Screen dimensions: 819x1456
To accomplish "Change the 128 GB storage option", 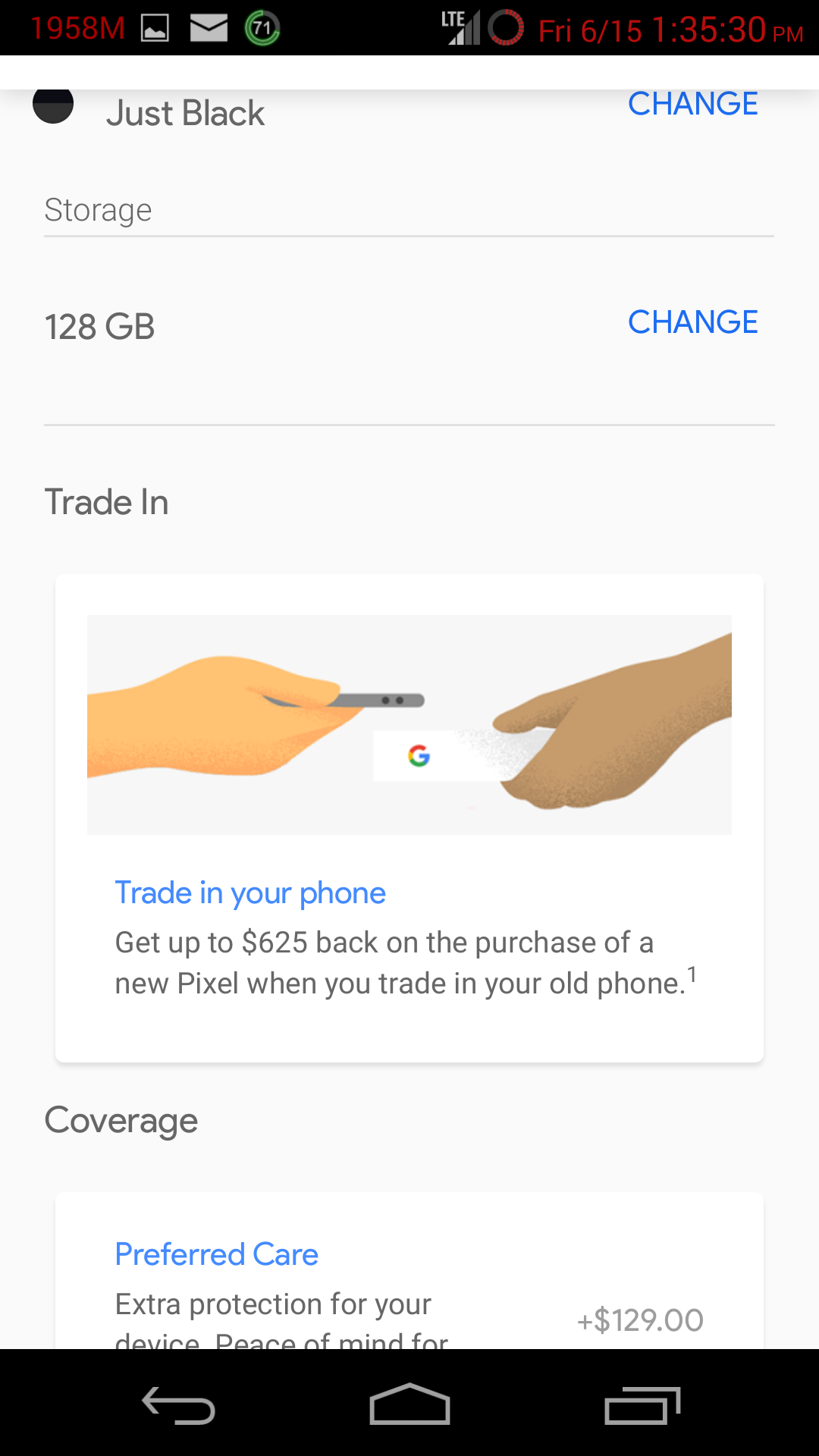I will click(692, 322).
